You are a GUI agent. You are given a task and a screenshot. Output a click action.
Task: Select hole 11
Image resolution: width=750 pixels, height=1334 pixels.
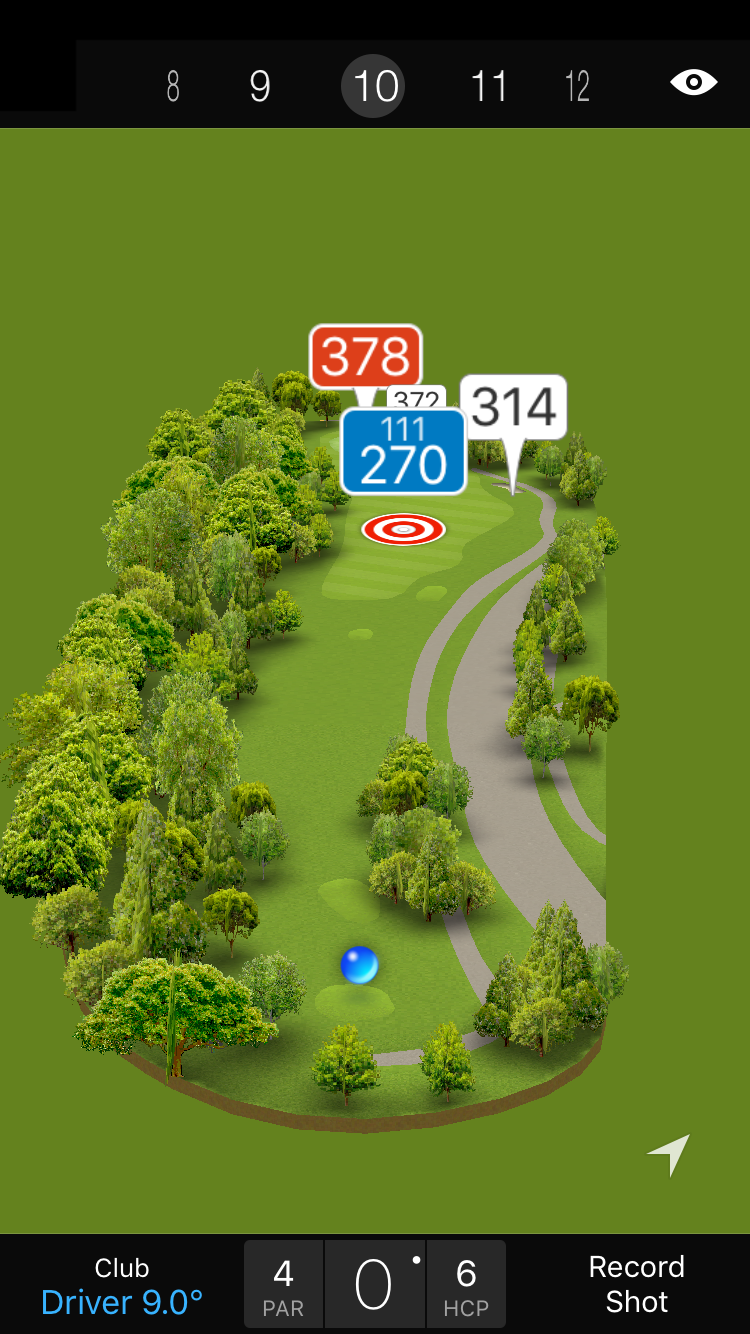click(489, 87)
